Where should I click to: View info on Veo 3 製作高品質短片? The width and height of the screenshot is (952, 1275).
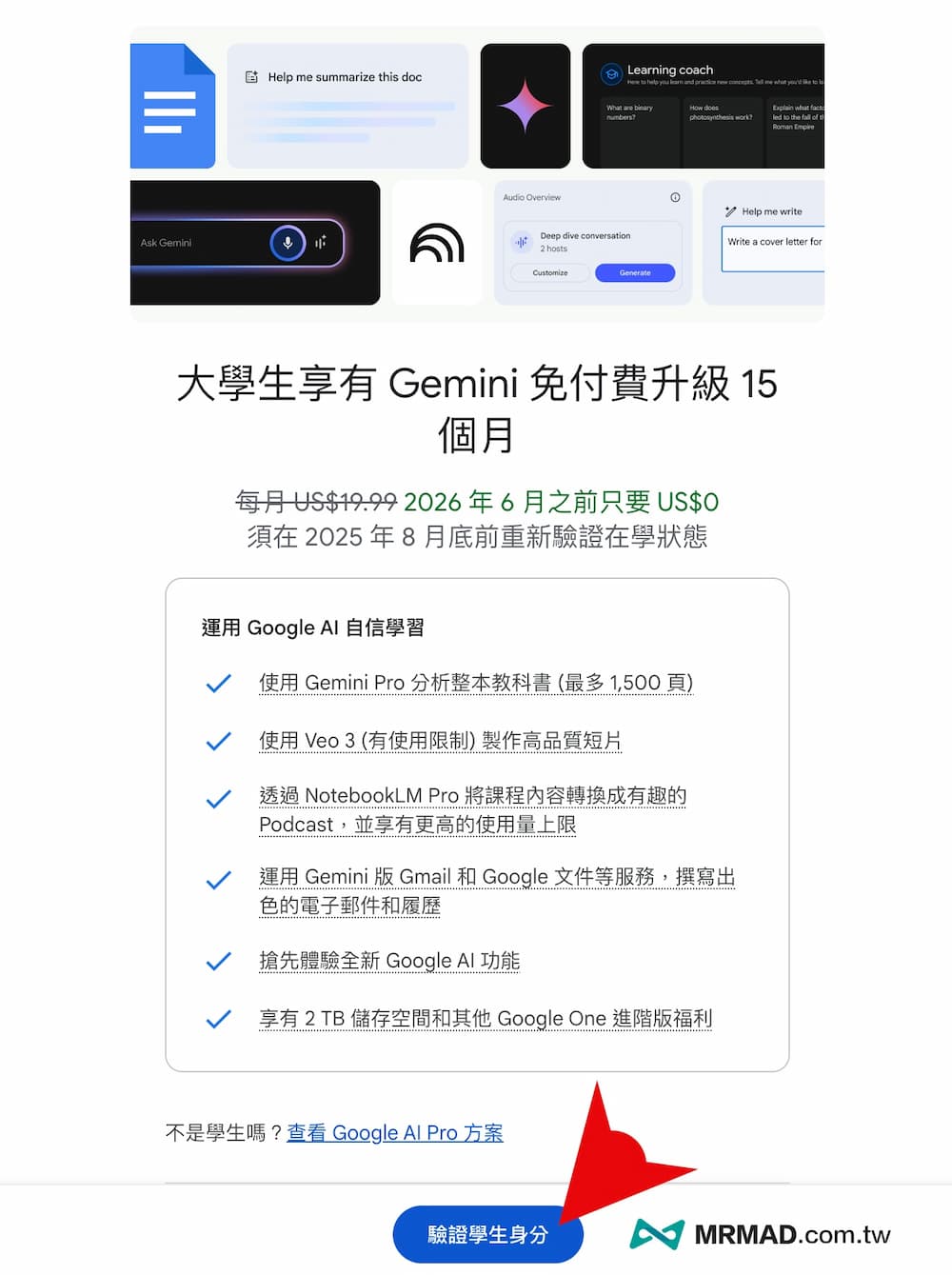coord(440,741)
